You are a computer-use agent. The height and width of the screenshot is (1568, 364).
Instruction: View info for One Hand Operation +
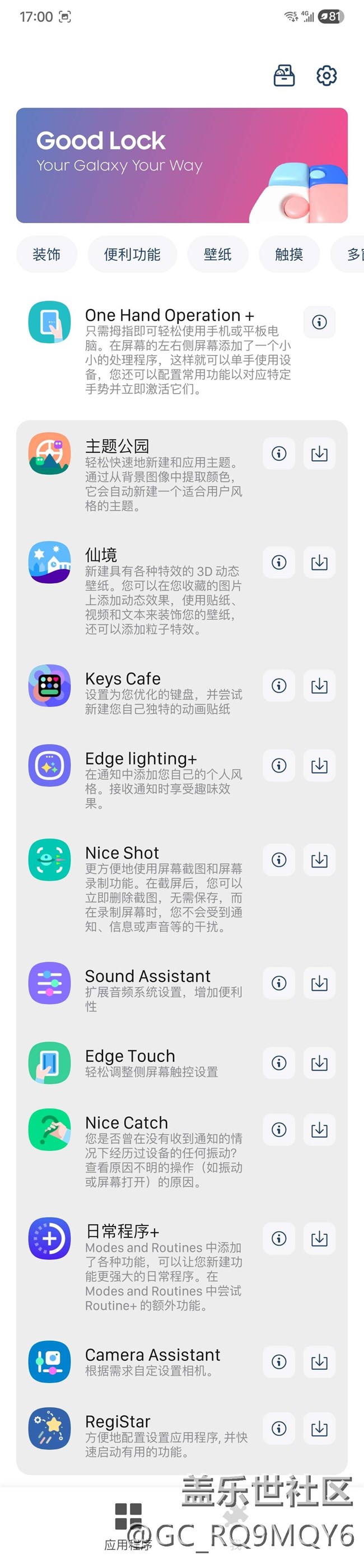coord(320,322)
